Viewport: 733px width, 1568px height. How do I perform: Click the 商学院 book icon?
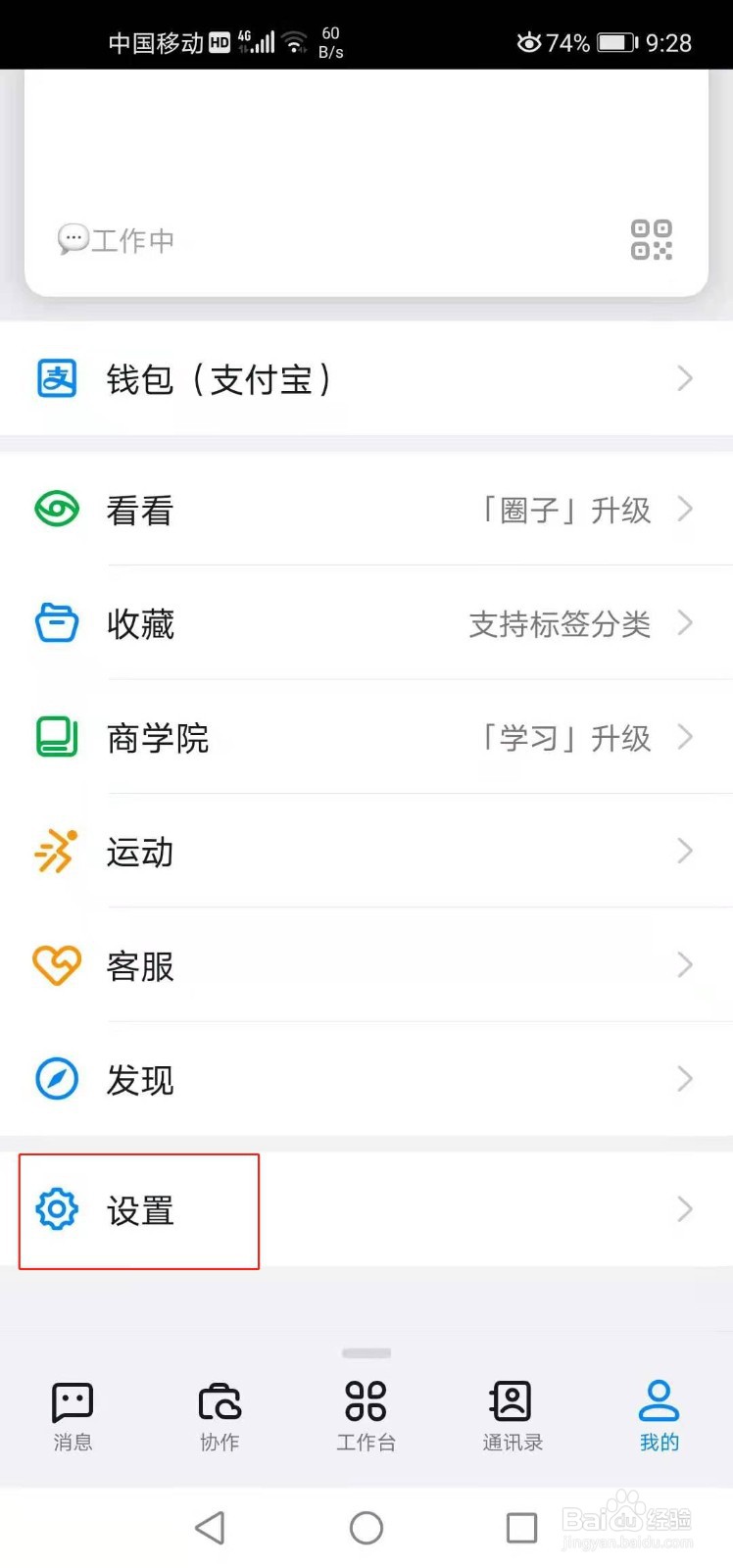(57, 737)
